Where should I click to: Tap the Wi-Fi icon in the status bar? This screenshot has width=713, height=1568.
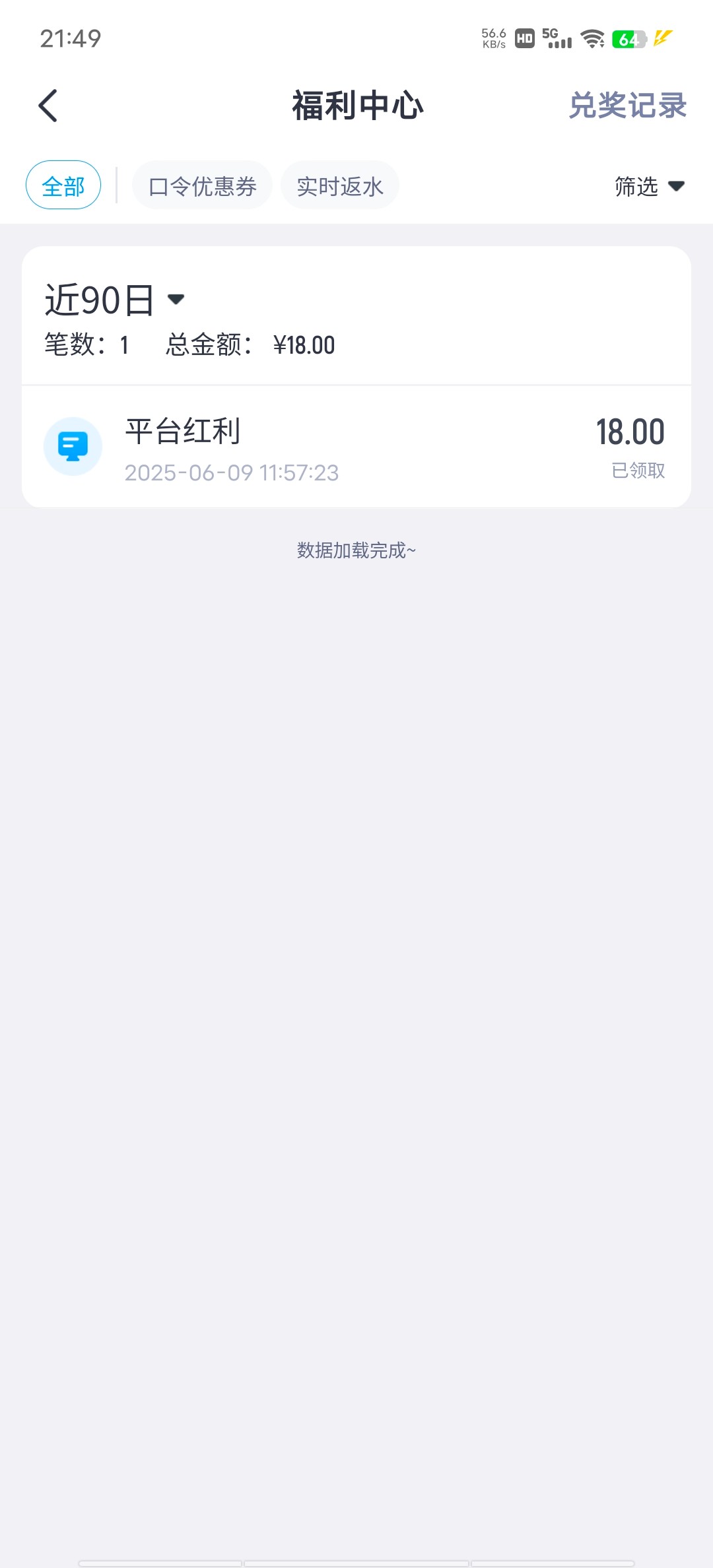tap(592, 38)
